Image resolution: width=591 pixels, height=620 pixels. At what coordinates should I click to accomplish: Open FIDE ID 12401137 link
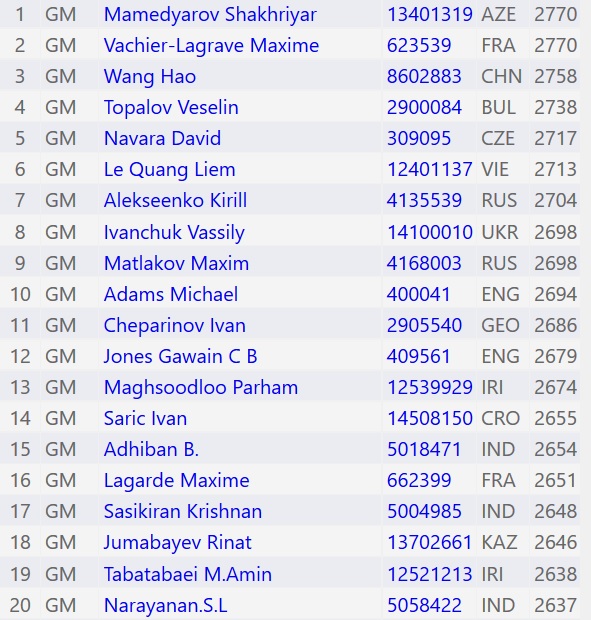[x=430, y=170]
